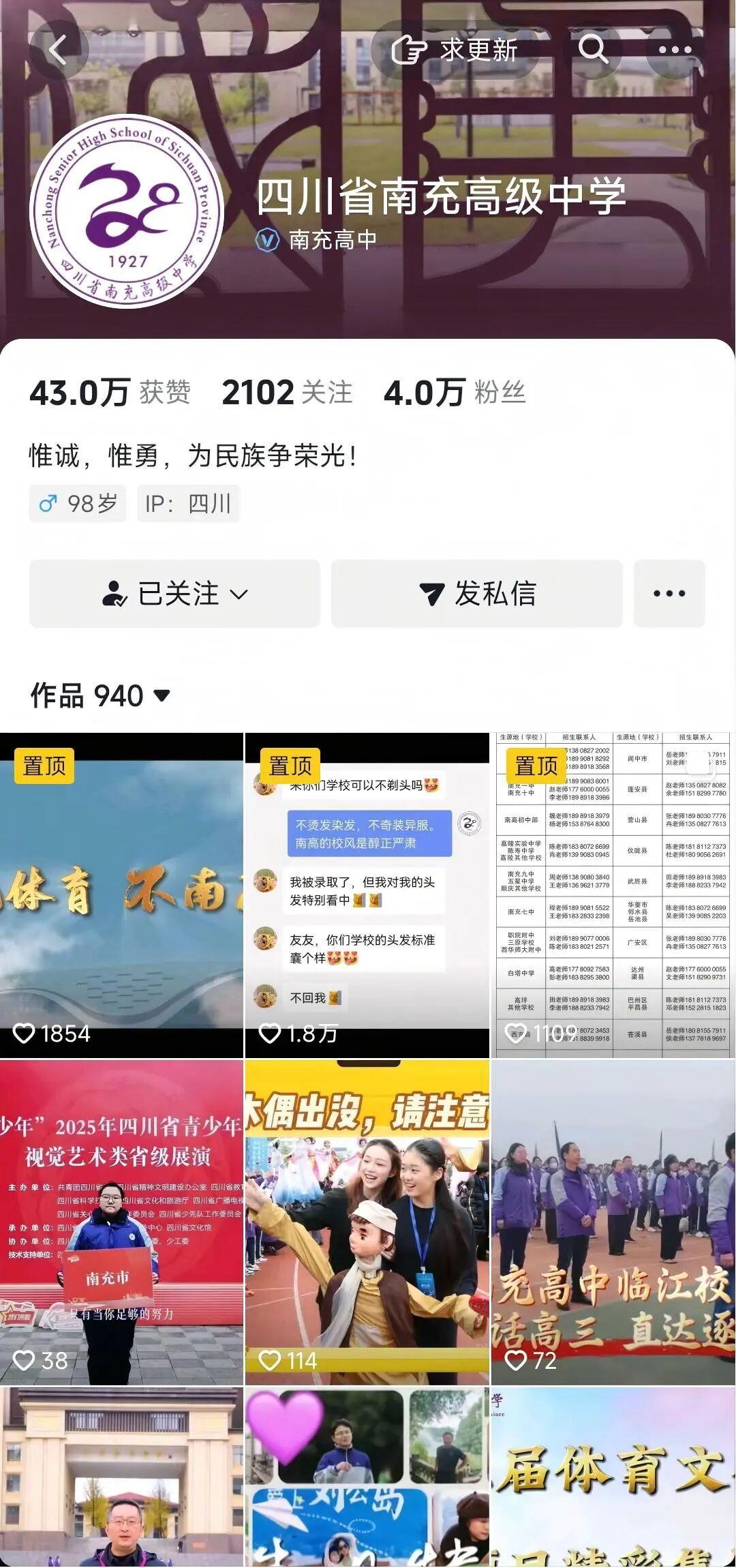Viewport: 736px width, 1568px height.
Task: Open the 关注 following list
Action: [x=287, y=393]
